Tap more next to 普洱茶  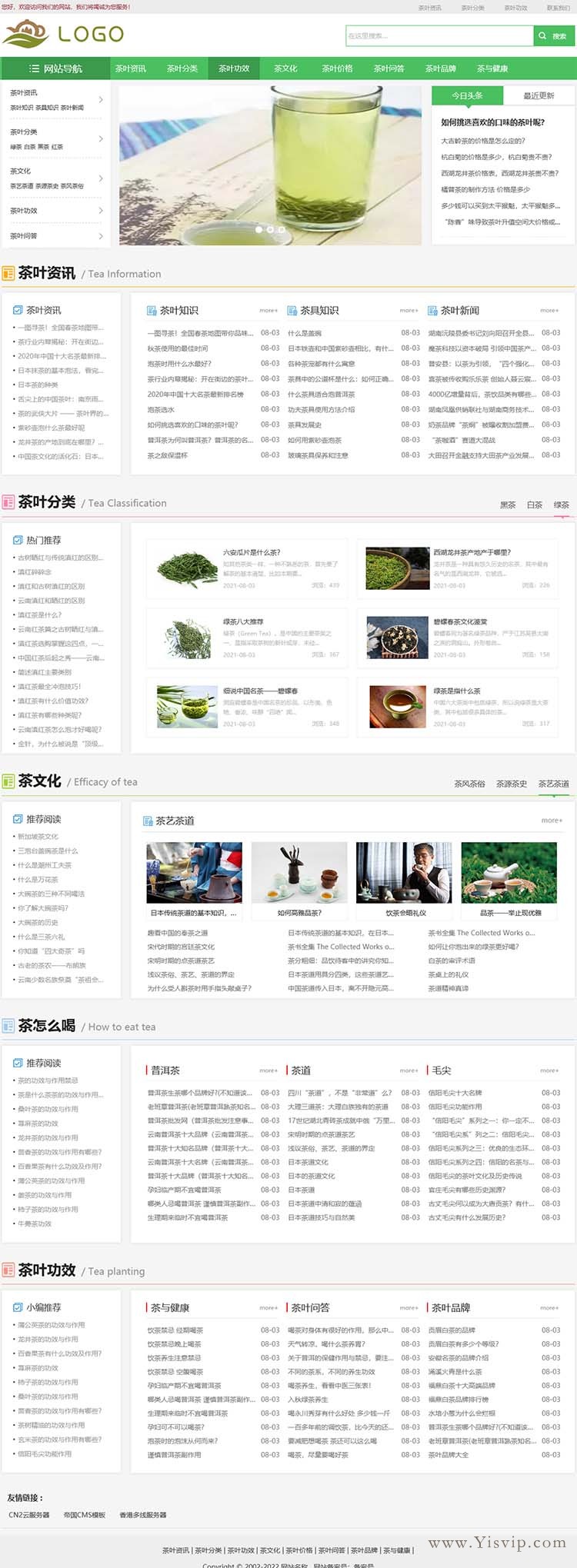268,1070
